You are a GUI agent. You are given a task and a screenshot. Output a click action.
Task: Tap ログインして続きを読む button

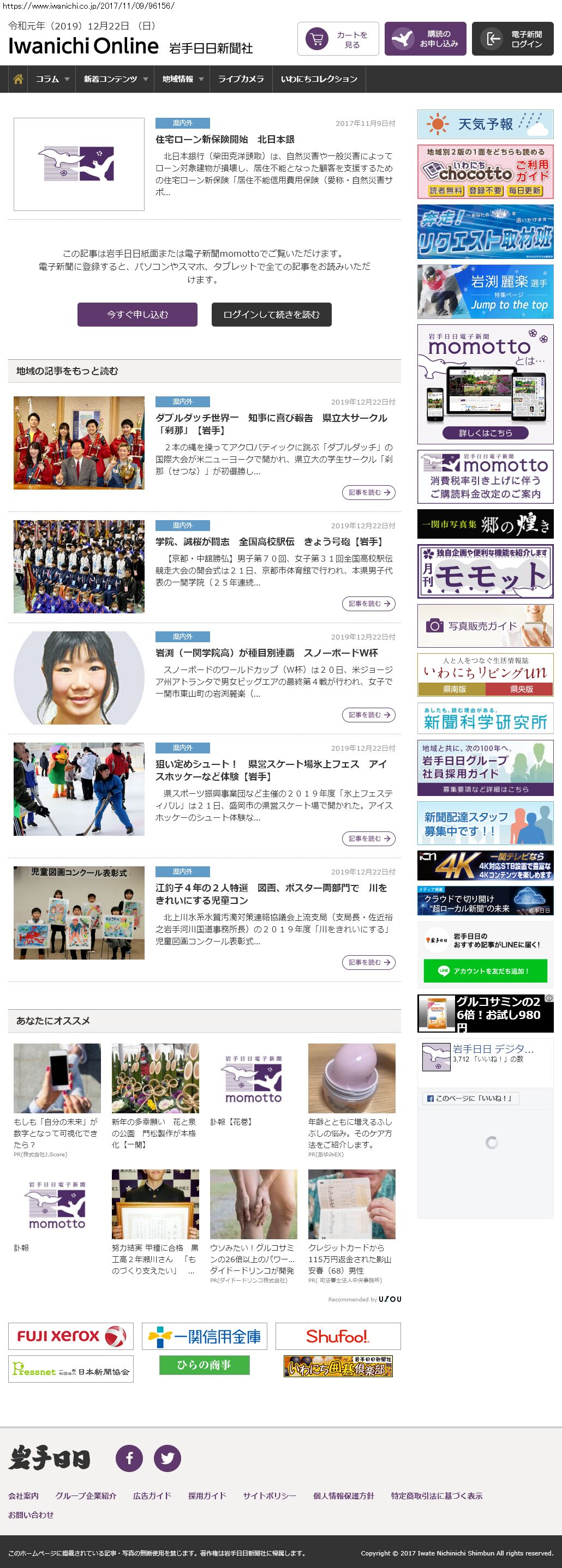click(271, 314)
